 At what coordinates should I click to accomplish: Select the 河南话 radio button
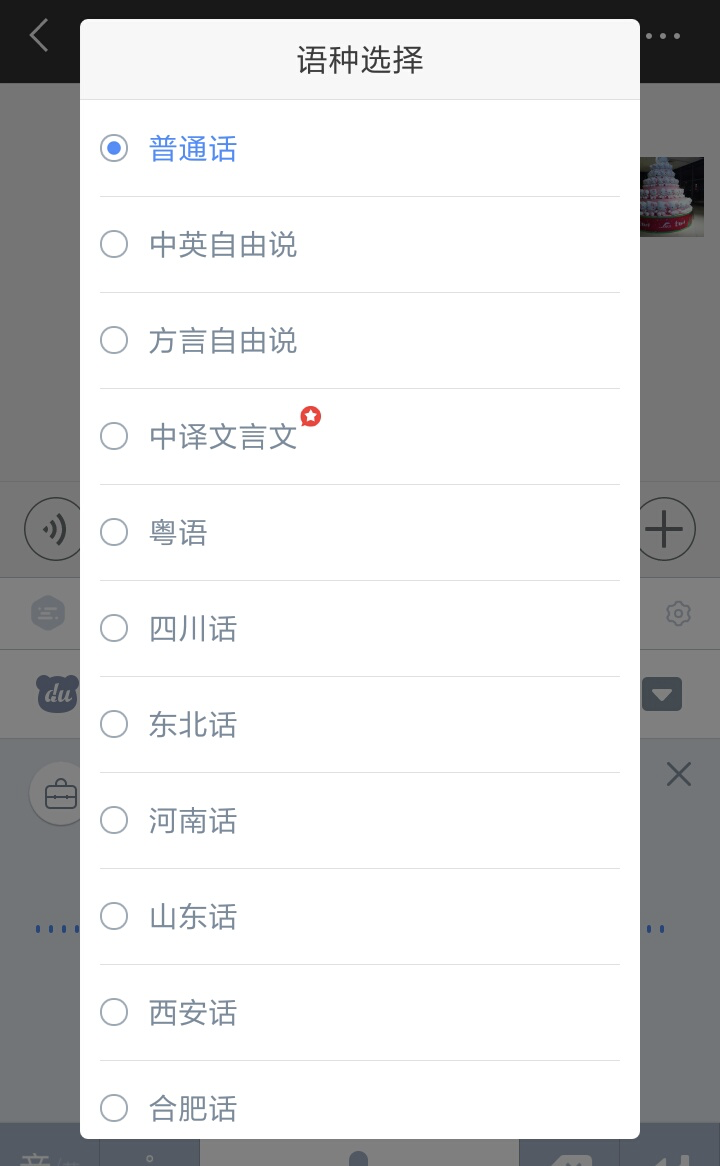pyautogui.click(x=114, y=820)
